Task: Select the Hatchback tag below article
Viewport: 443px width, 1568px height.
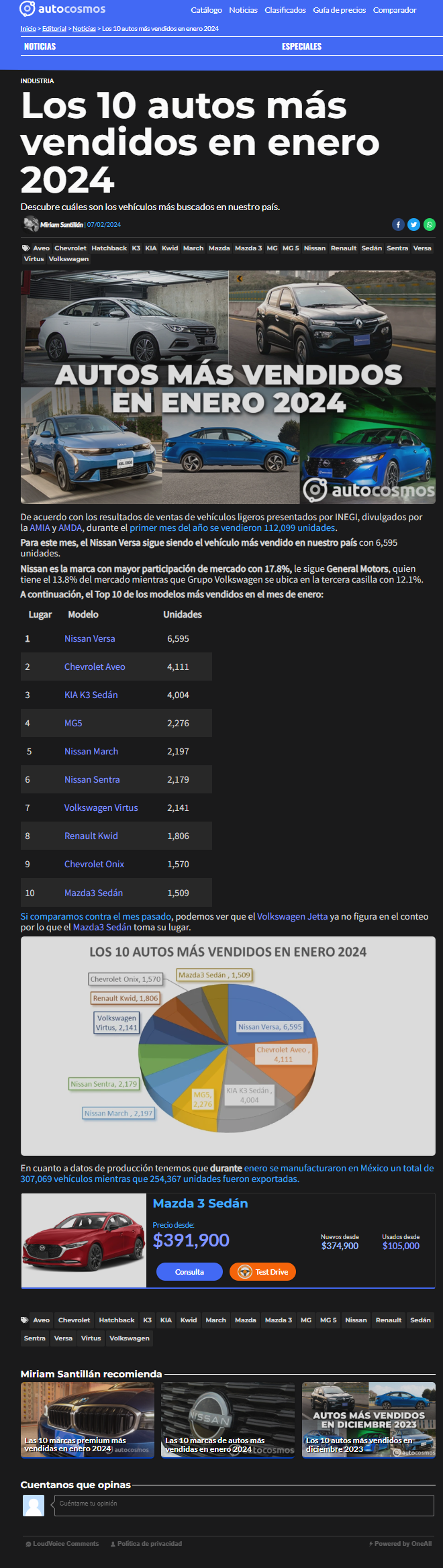Action: click(117, 1320)
